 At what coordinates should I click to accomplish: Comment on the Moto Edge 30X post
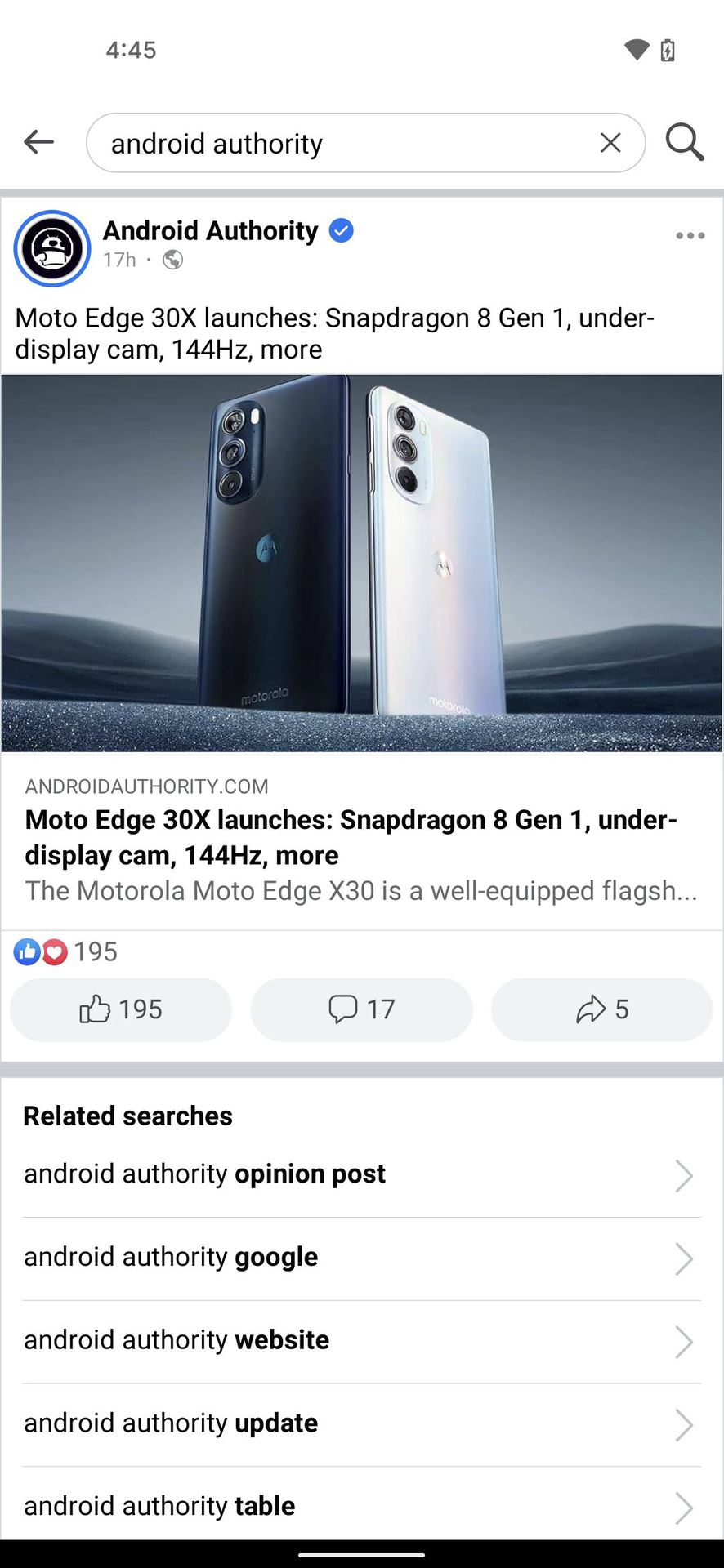pos(361,1009)
